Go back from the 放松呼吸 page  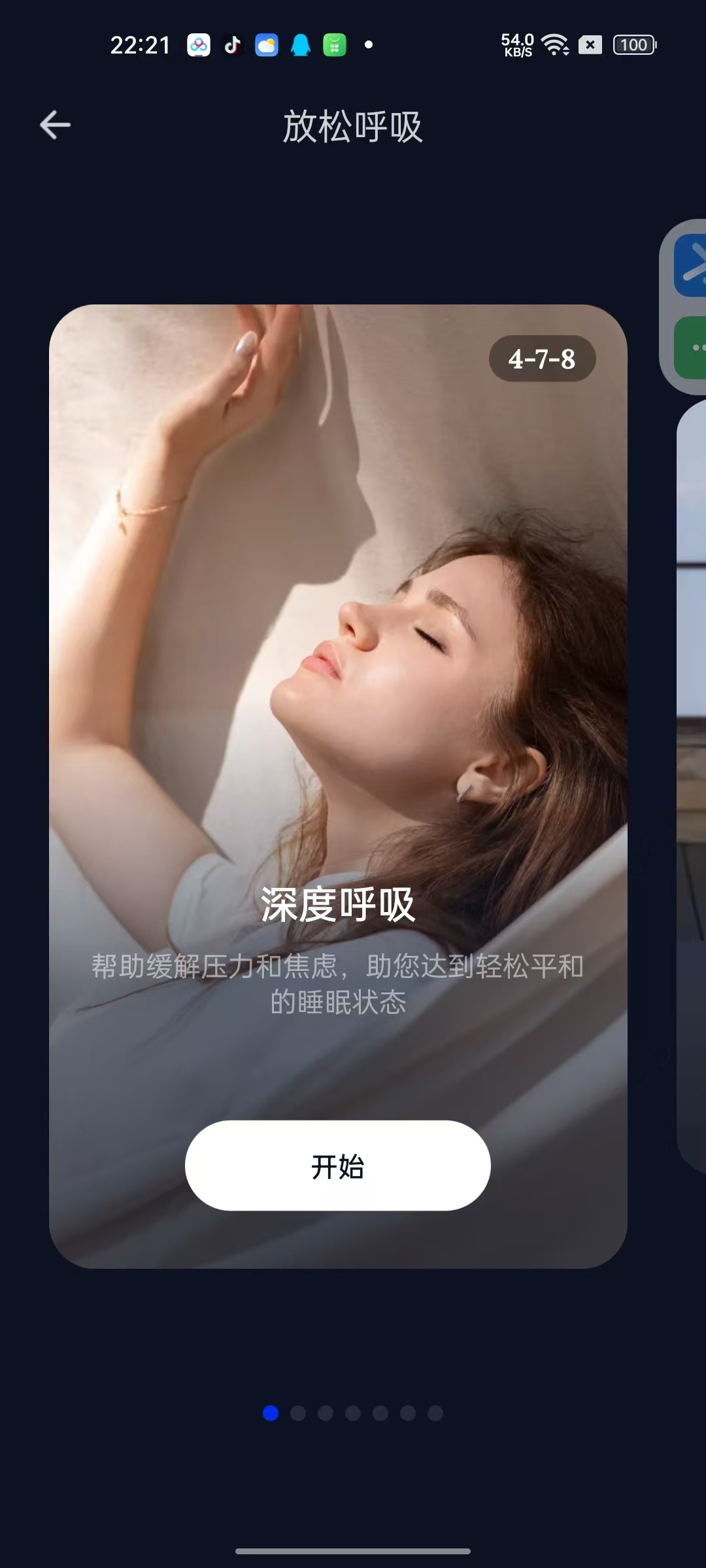55,125
